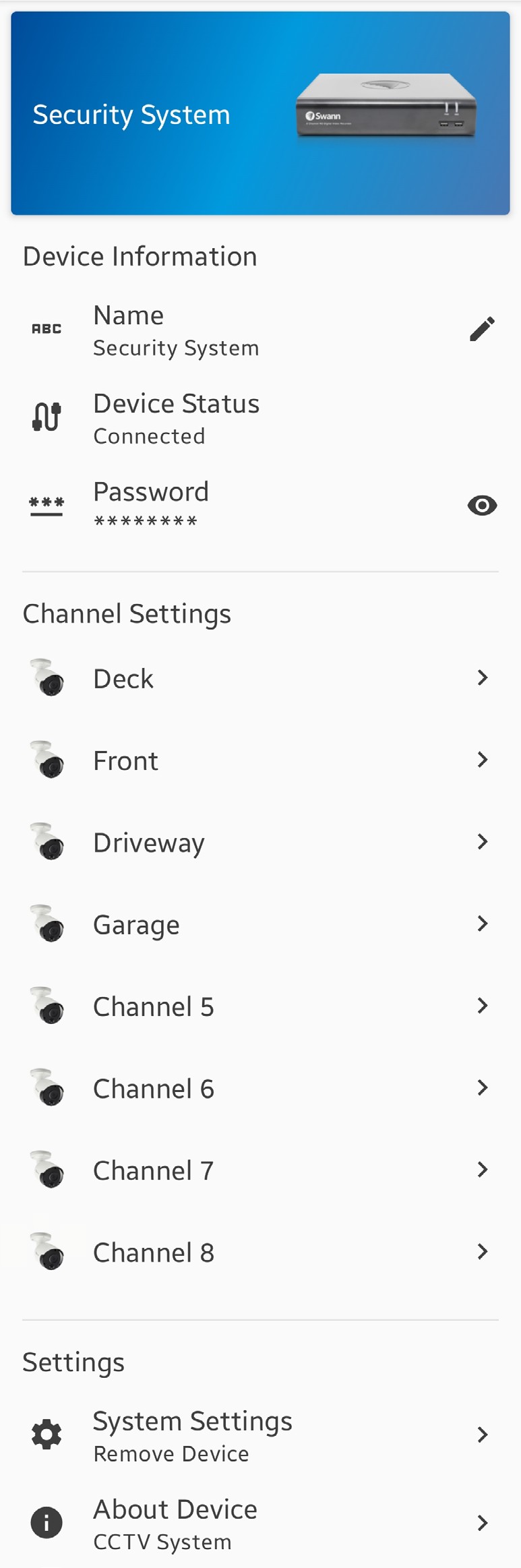Edit the device name with the pencil icon
The height and width of the screenshot is (1568, 521).
click(x=482, y=329)
